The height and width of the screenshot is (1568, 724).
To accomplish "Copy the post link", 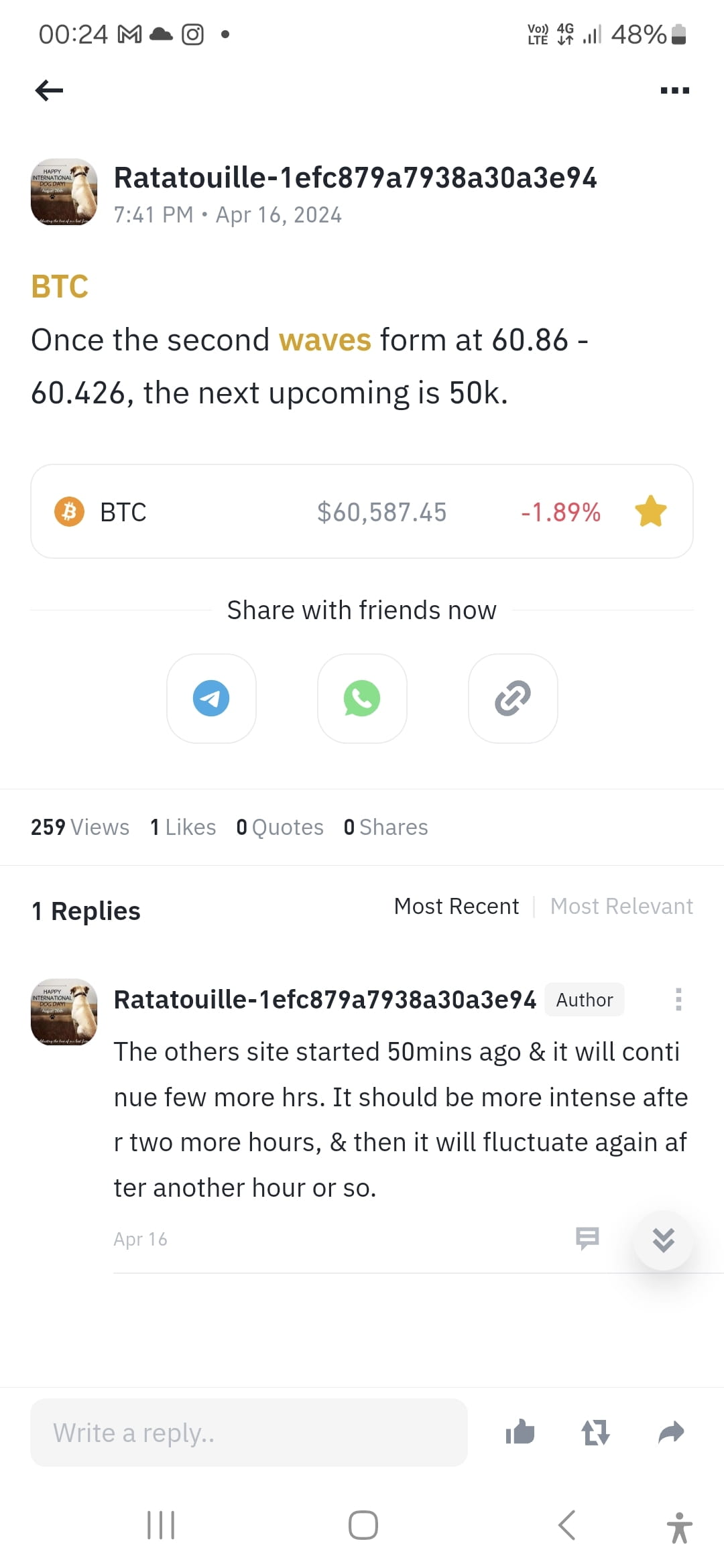I will click(513, 698).
